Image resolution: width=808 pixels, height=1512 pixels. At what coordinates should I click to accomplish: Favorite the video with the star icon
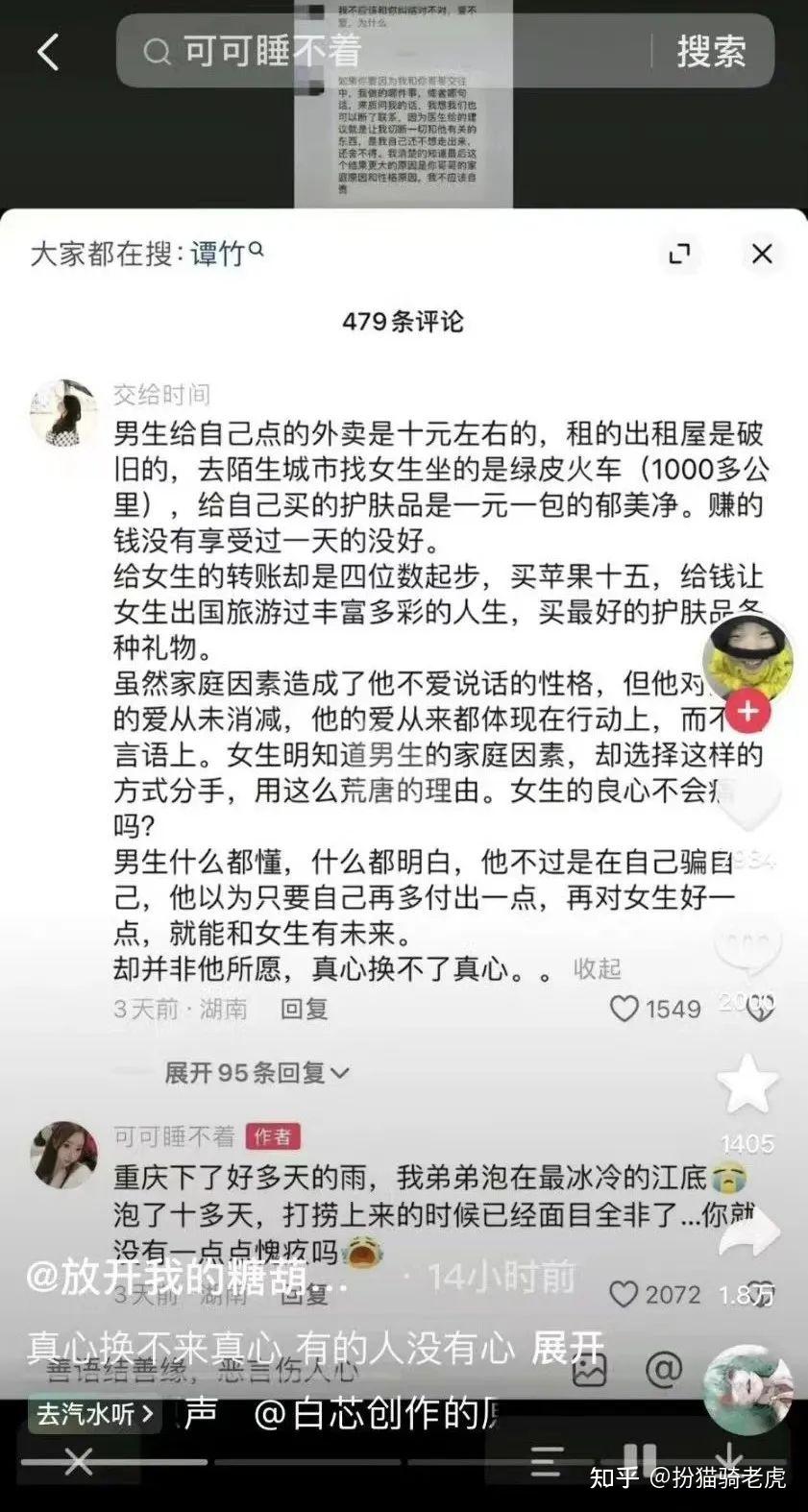[747, 1085]
